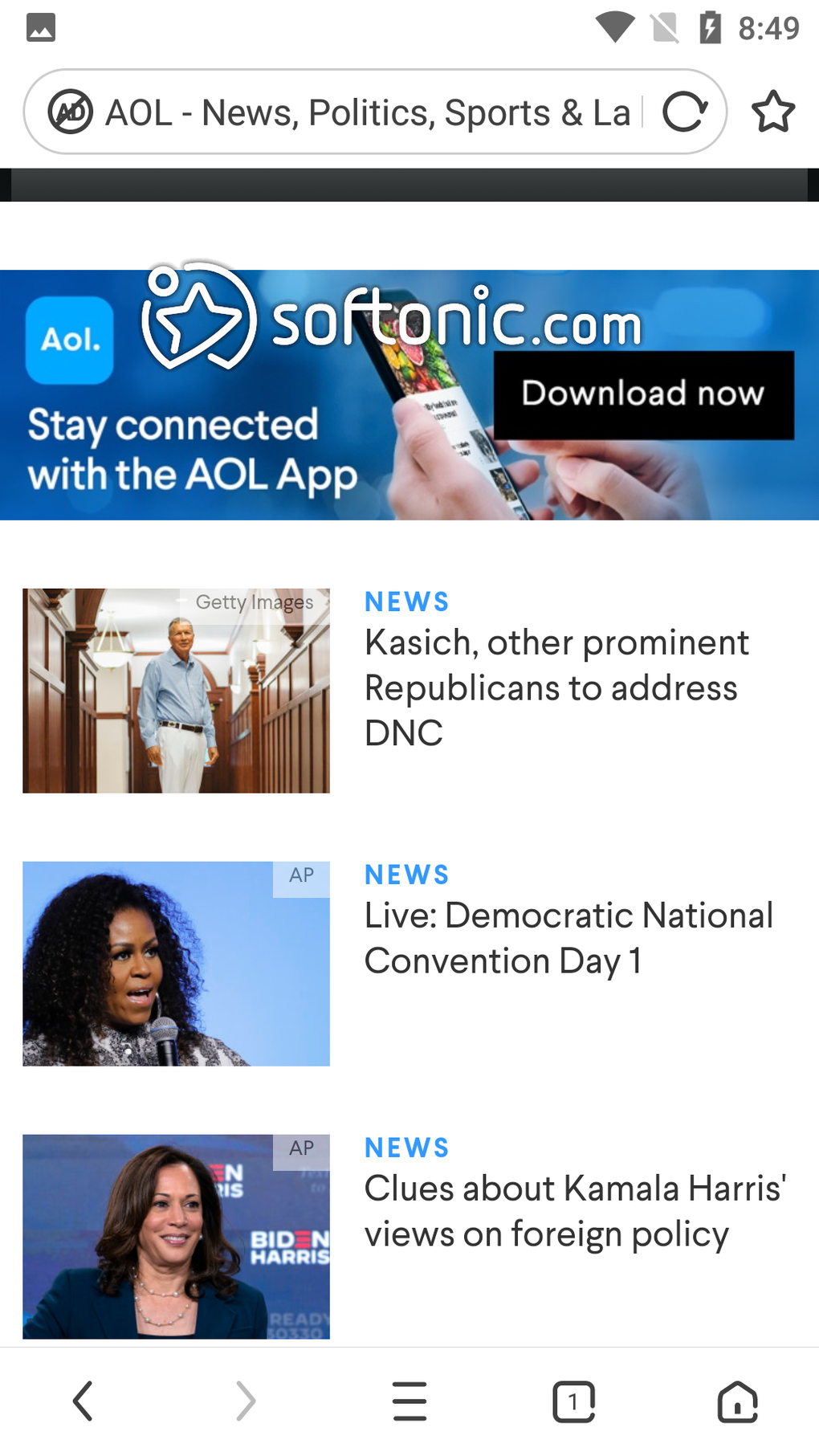
Task: Go forward to the next page
Action: click(247, 1401)
